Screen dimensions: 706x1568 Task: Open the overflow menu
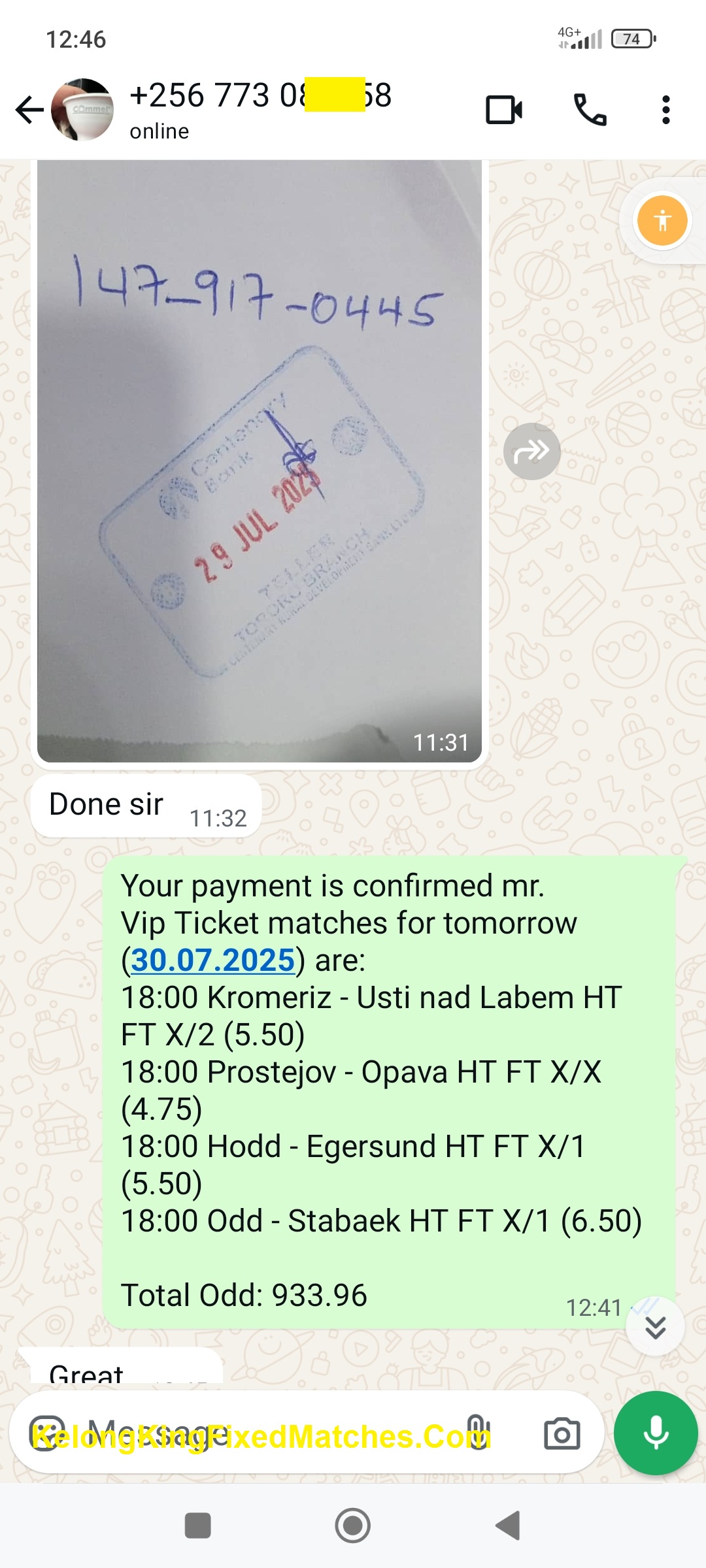coord(665,110)
